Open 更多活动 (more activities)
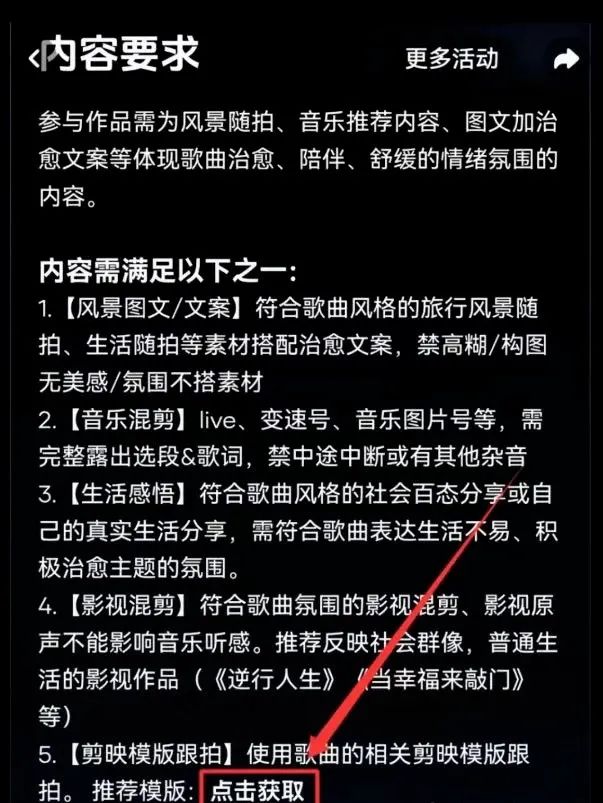Screen dimensions: 603x803 pyautogui.click(x=451, y=58)
